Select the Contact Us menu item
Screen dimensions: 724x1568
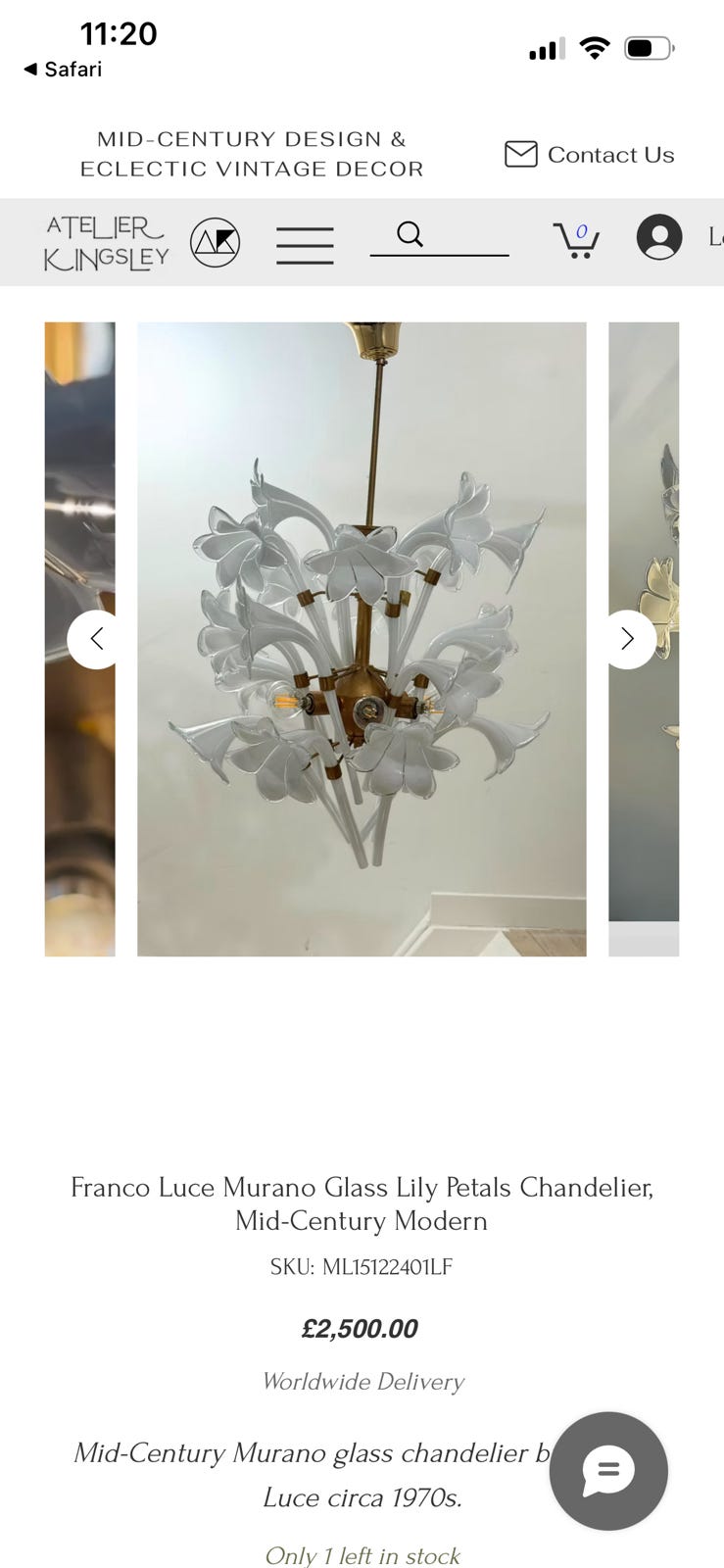click(610, 154)
